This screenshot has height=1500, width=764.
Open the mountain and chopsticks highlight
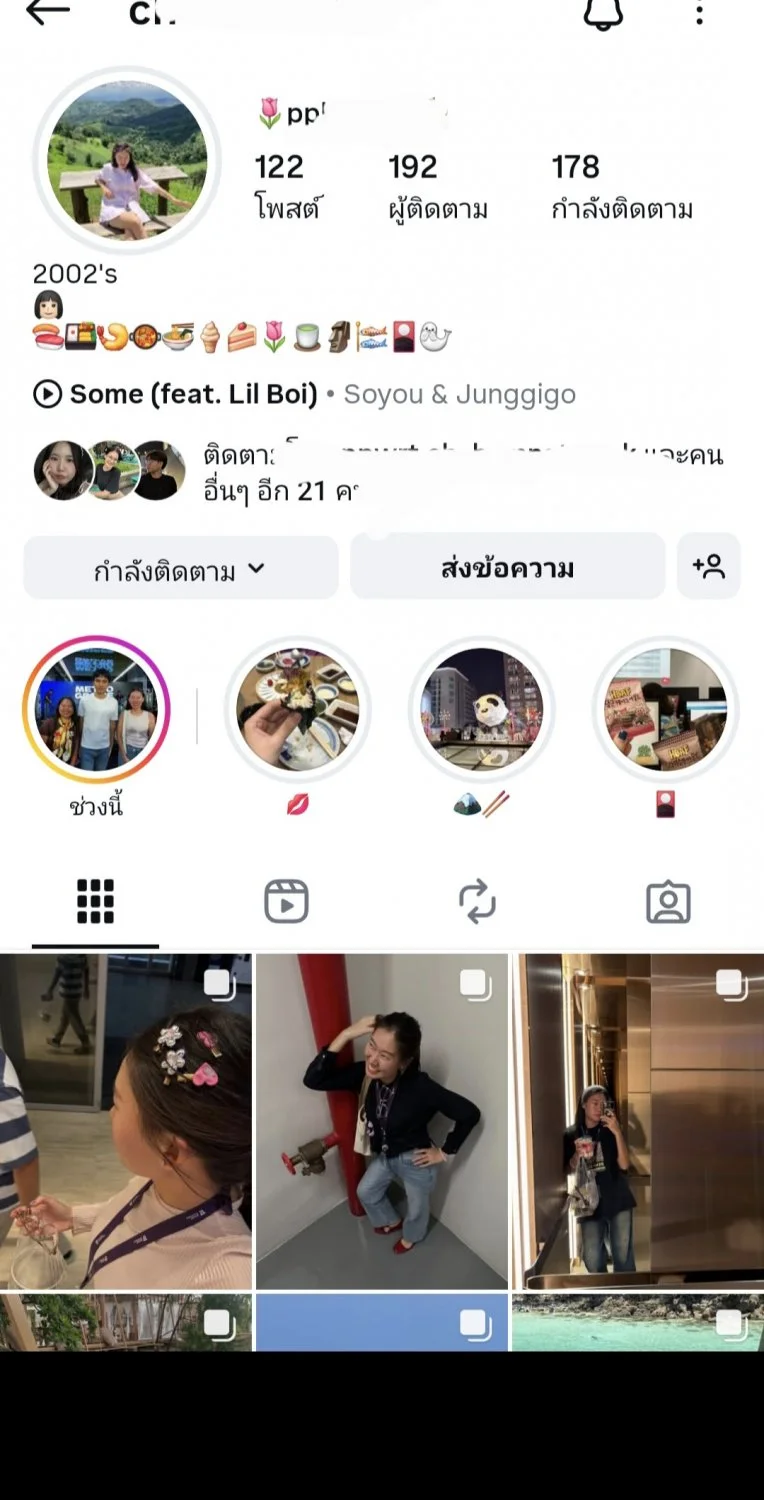pyautogui.click(x=481, y=711)
